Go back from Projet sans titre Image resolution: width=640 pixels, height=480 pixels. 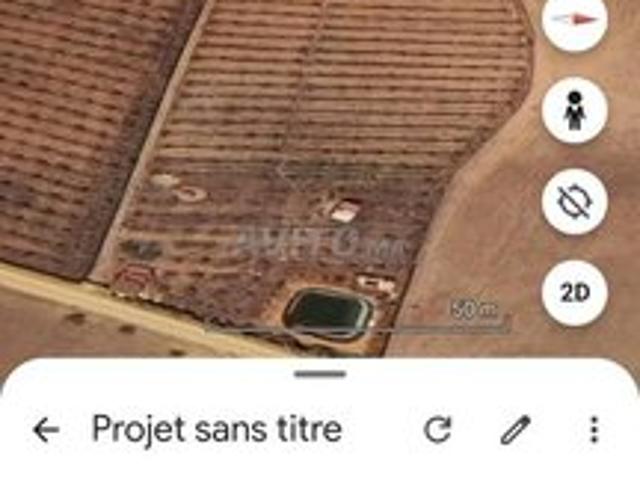click(45, 430)
